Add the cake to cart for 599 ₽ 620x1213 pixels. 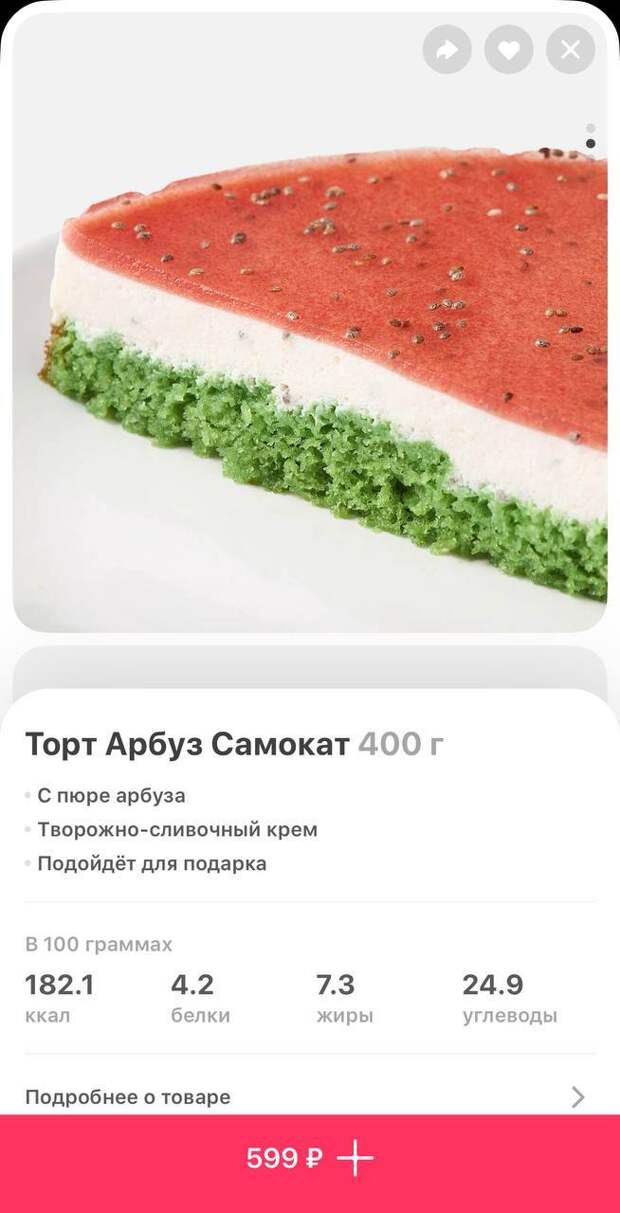point(310,1159)
